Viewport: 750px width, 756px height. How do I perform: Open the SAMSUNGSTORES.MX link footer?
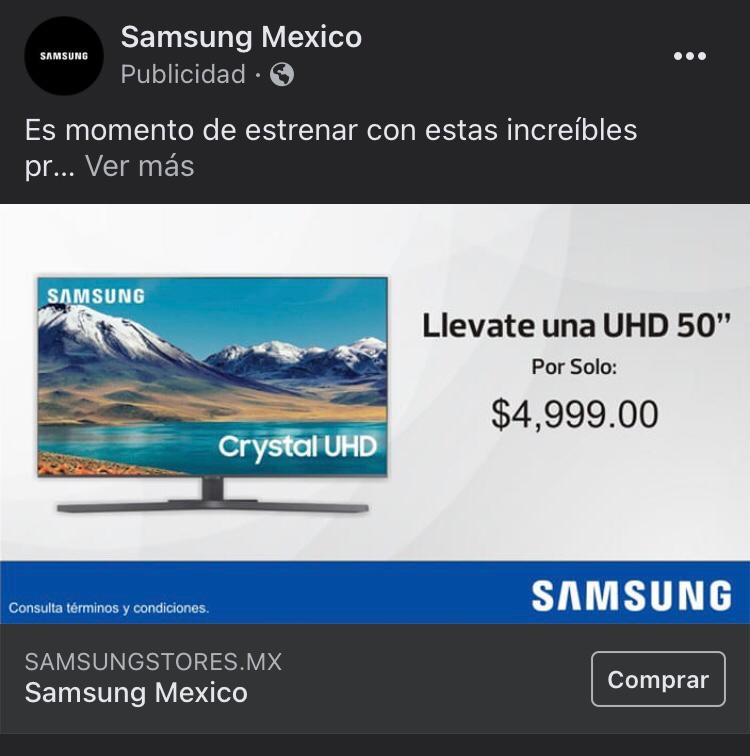pyautogui.click(x=153, y=662)
